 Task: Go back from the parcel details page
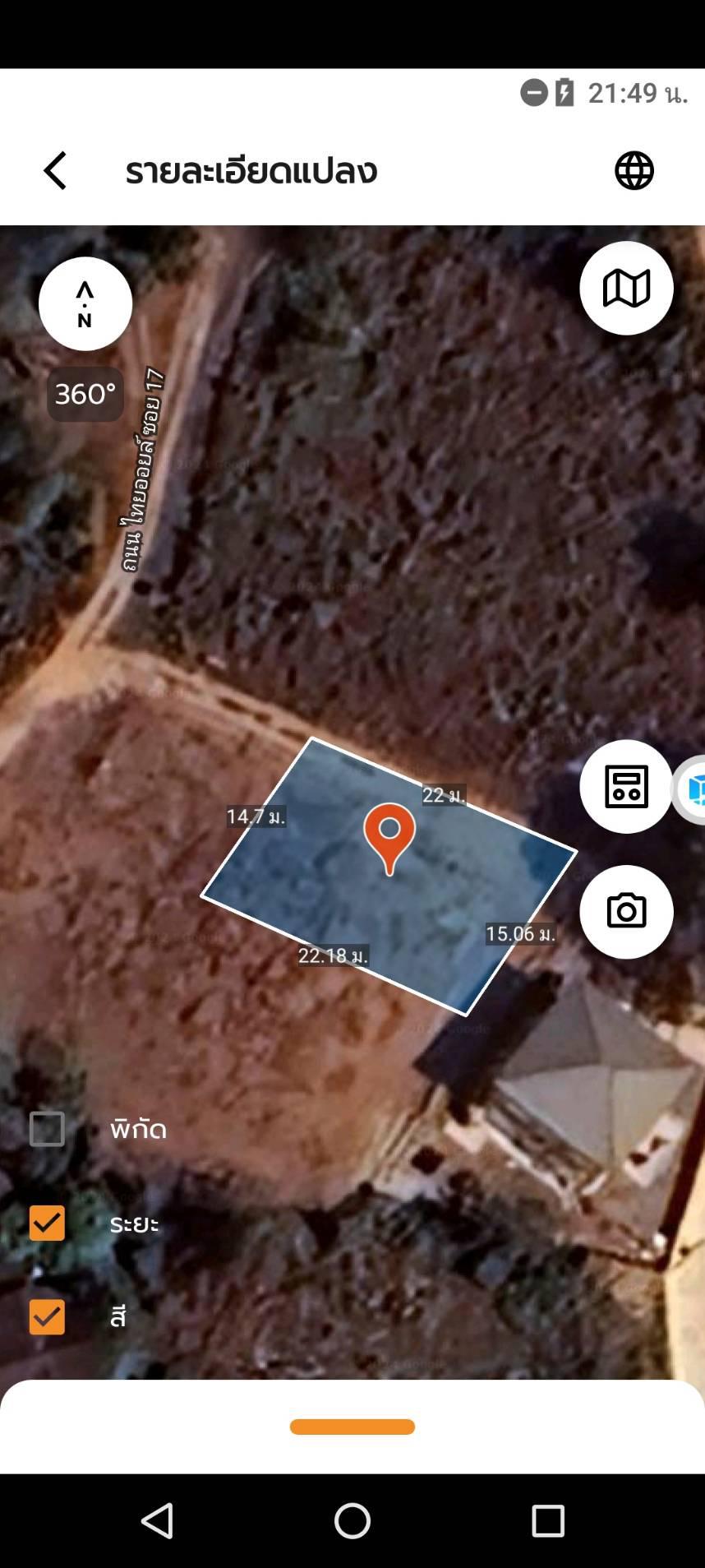coord(55,171)
